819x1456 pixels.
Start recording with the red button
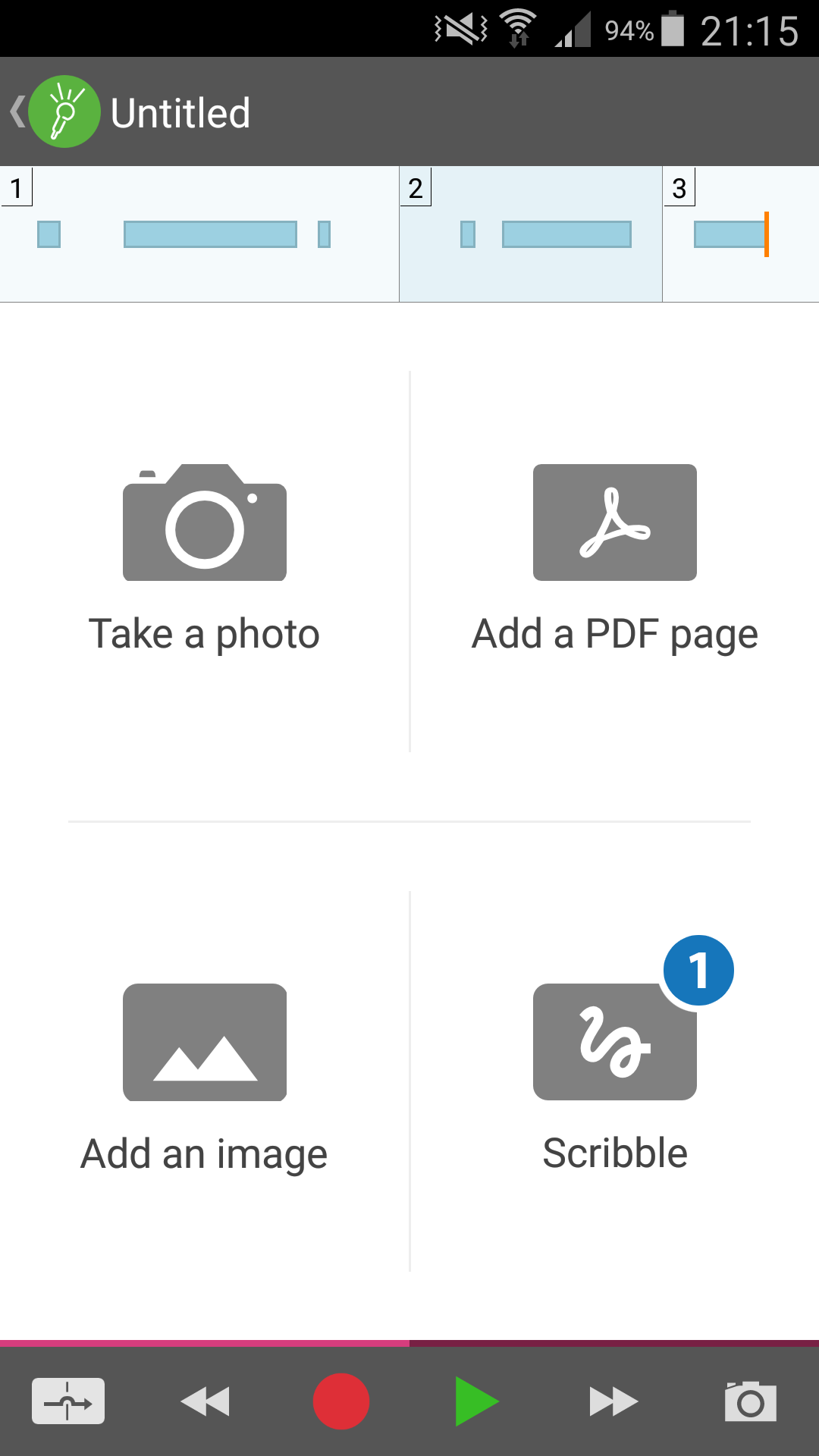pos(341,1401)
